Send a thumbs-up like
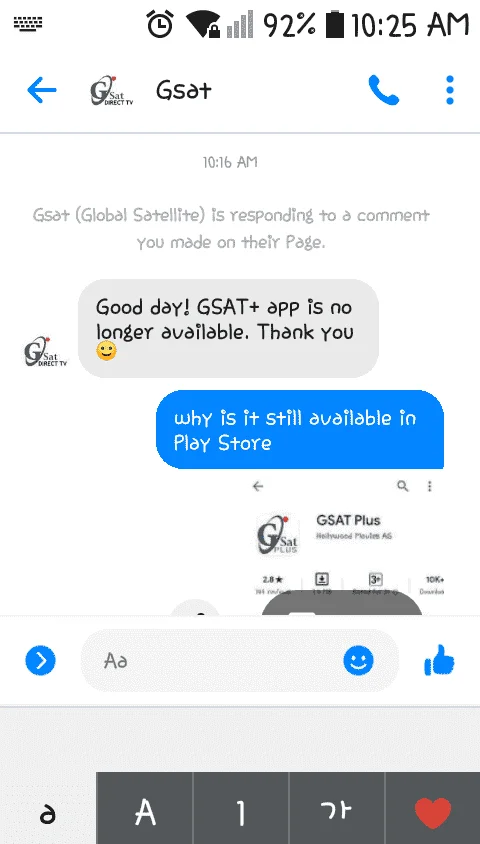480x844 pixels. (439, 660)
